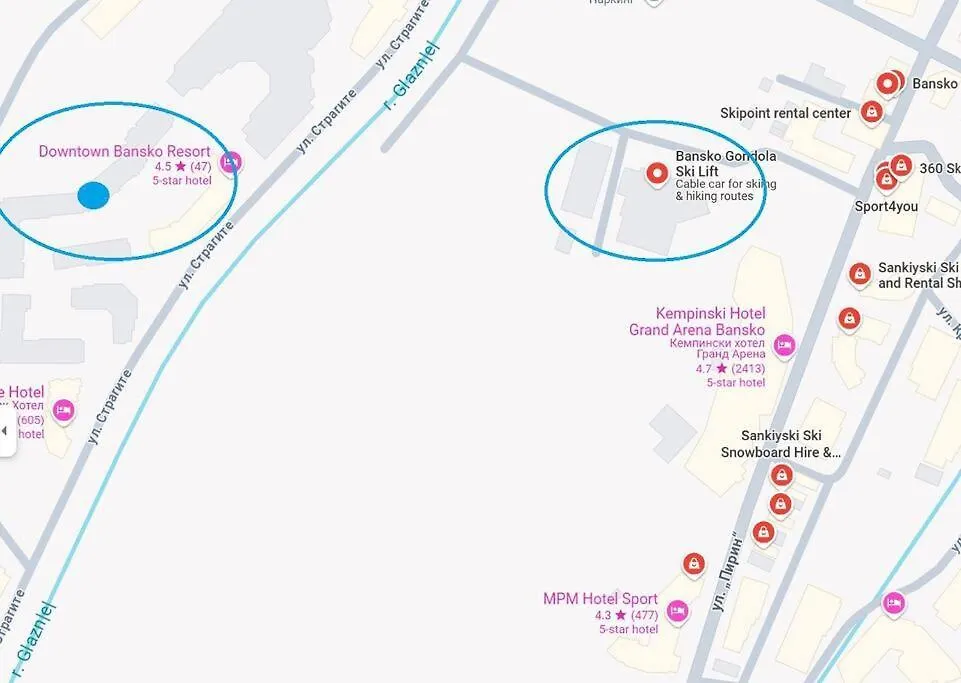
Task: Select the Bansko Gondola Ski Lift marker
Action: coord(657,175)
